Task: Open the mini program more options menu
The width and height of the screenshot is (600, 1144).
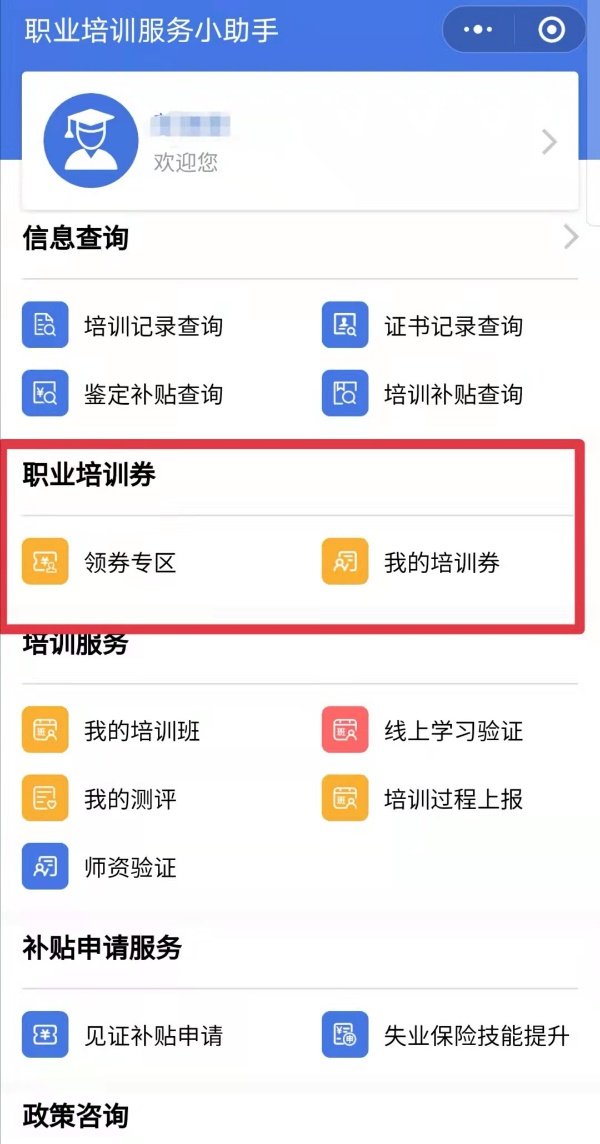Action: coord(479,30)
